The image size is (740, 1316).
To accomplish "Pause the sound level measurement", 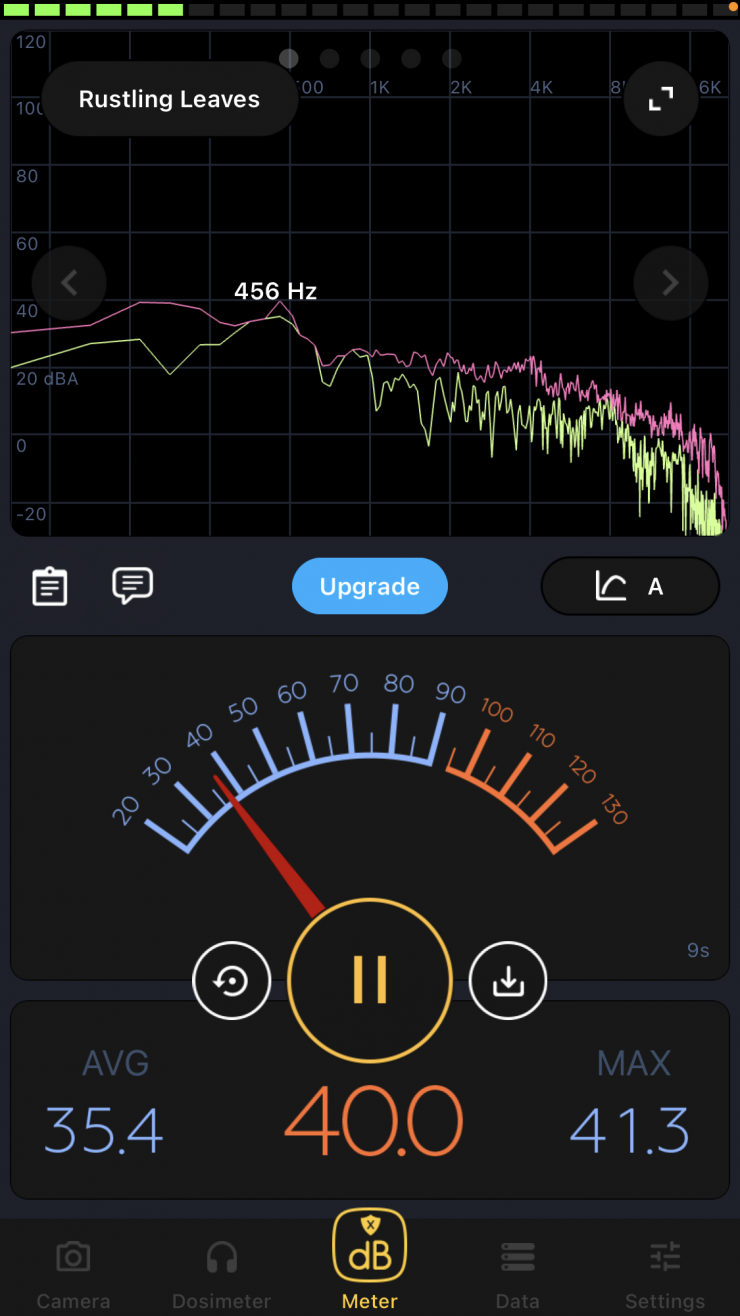I will click(370, 979).
